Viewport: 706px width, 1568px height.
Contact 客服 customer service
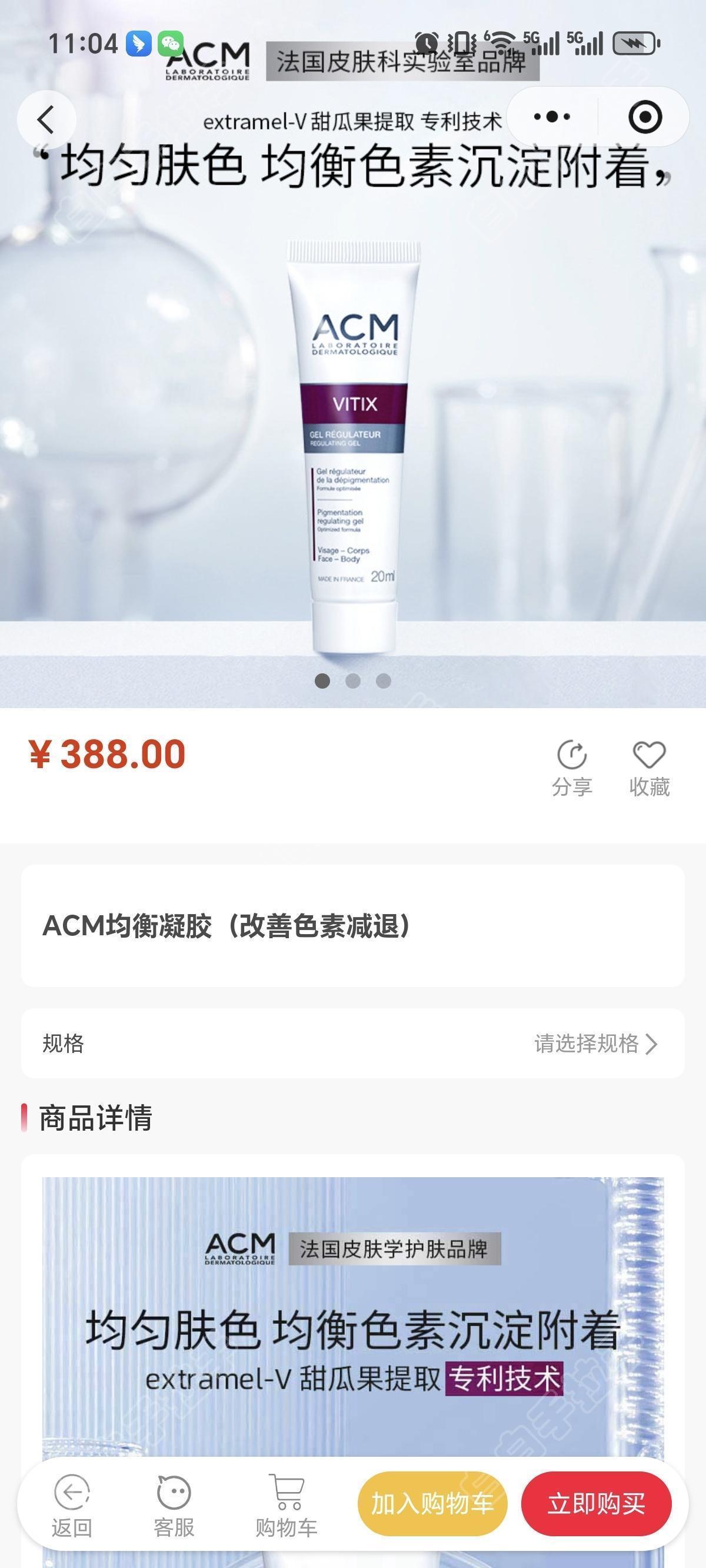click(x=174, y=1504)
